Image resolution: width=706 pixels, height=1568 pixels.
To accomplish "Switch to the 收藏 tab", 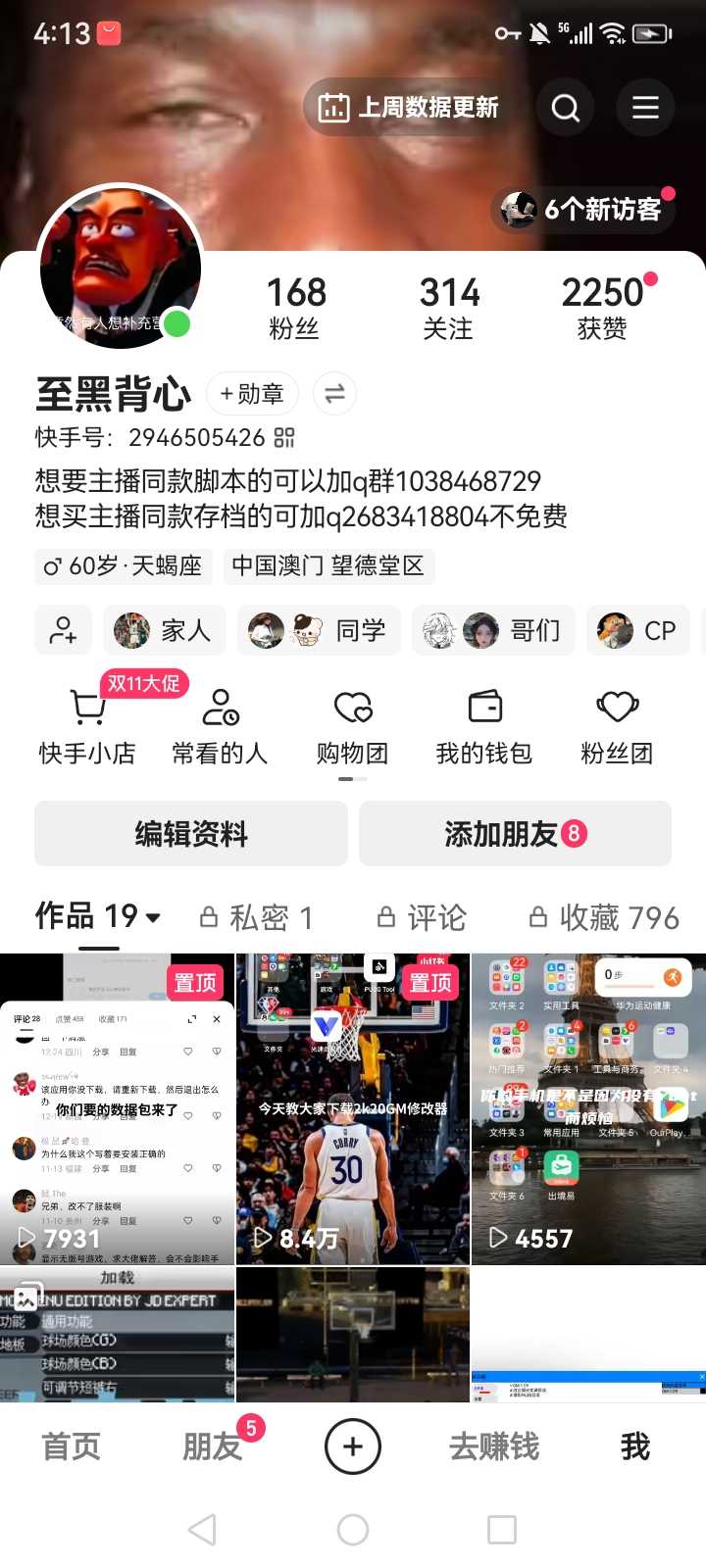I will coord(604,917).
